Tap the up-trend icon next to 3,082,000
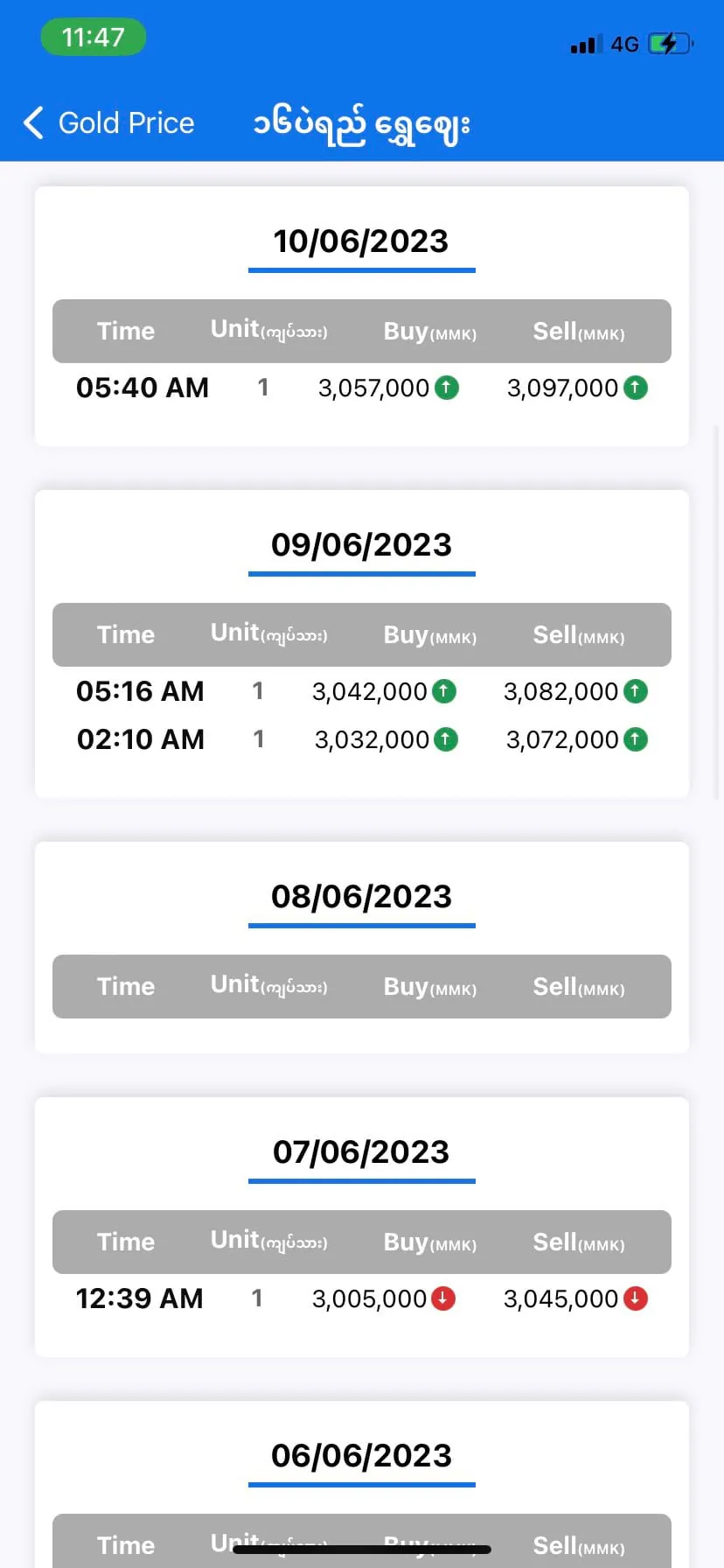Screen dimensions: 724x1568 637,691
